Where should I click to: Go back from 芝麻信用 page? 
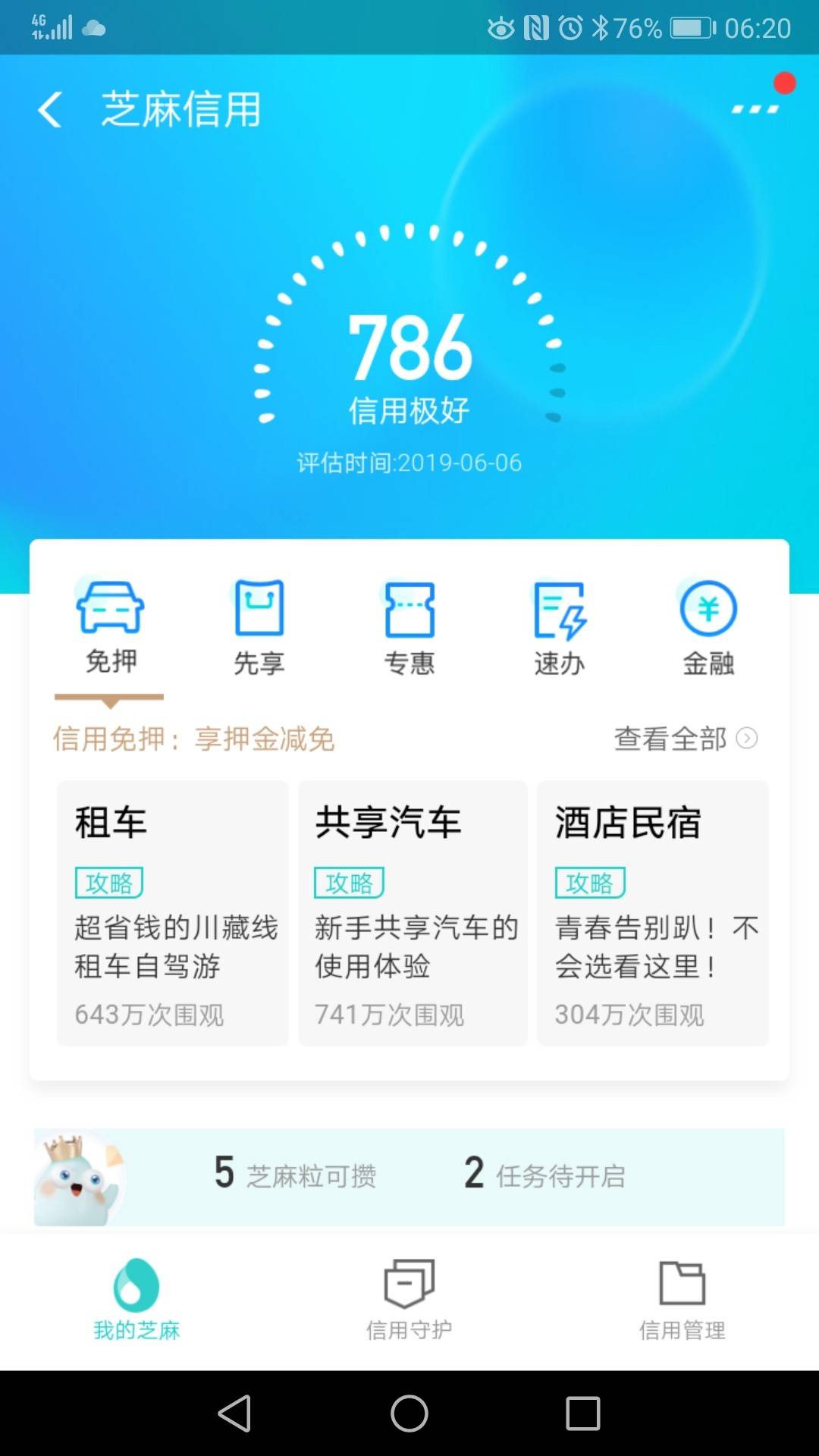click(50, 110)
